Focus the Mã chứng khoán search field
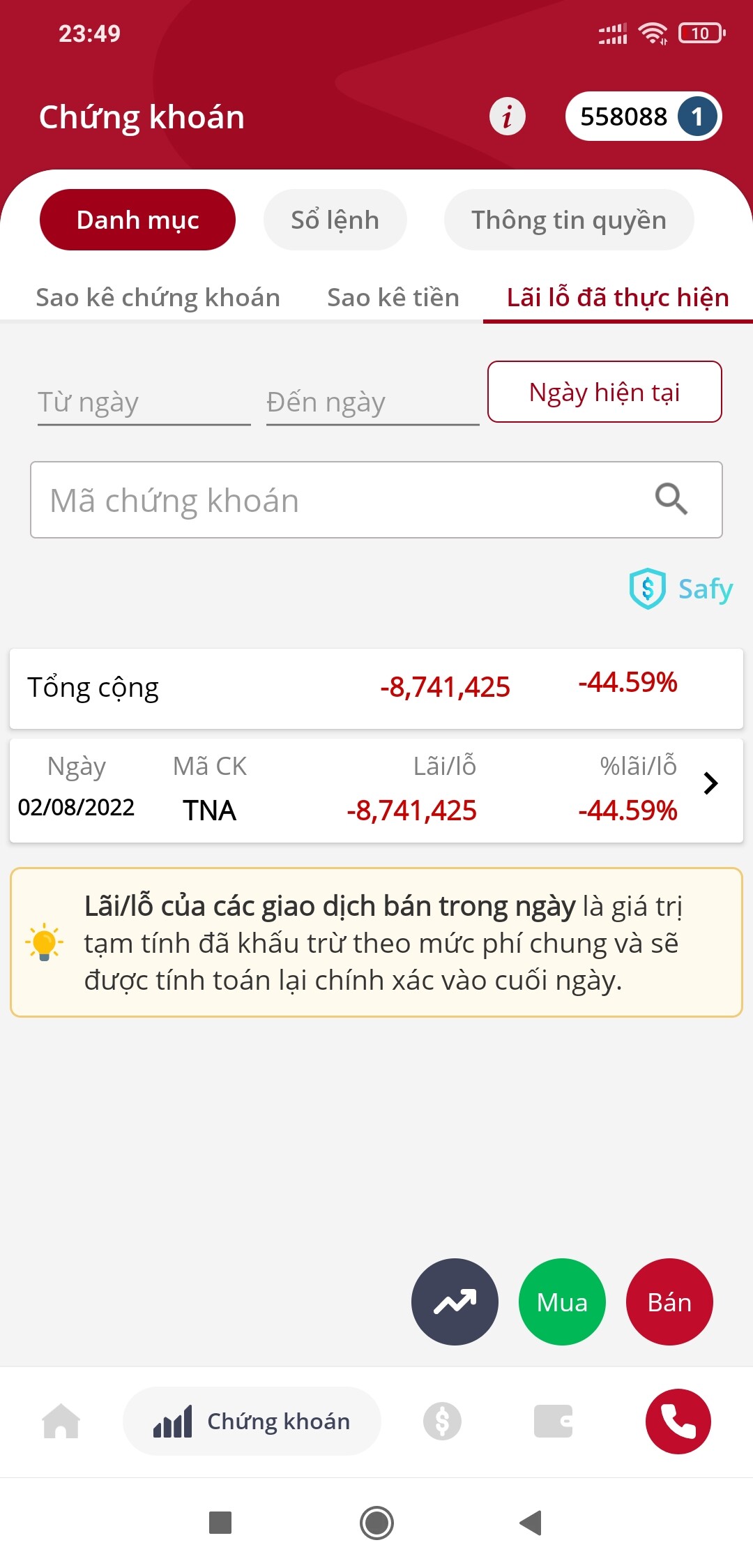Screen dimensions: 753x1568 pos(342,500)
